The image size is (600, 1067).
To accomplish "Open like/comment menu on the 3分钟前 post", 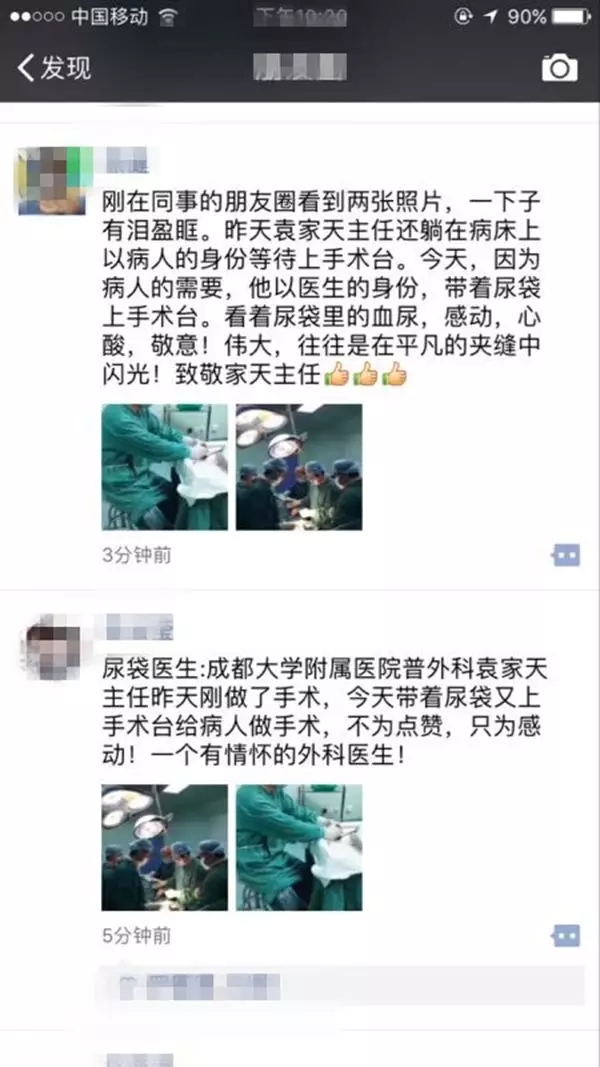I will click(566, 555).
